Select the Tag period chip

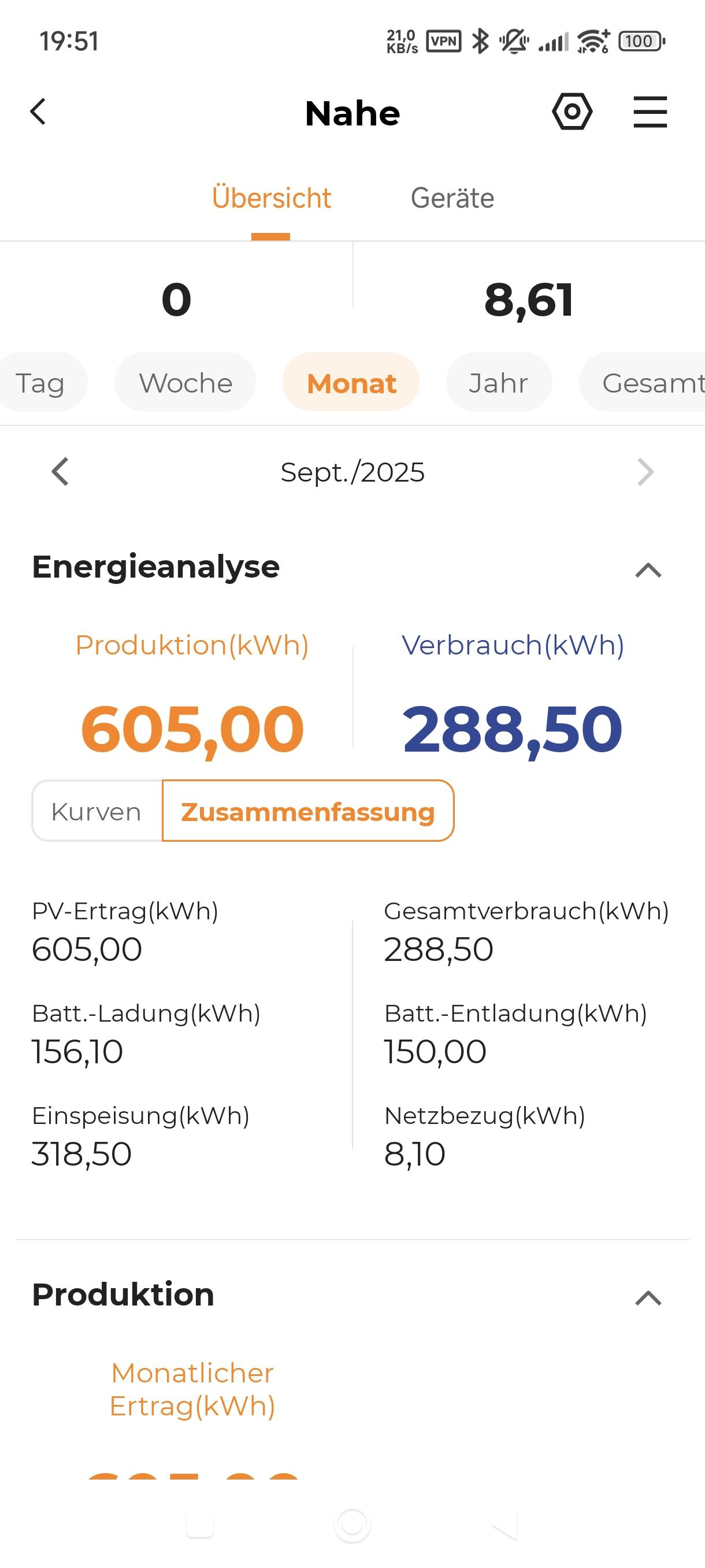41,383
